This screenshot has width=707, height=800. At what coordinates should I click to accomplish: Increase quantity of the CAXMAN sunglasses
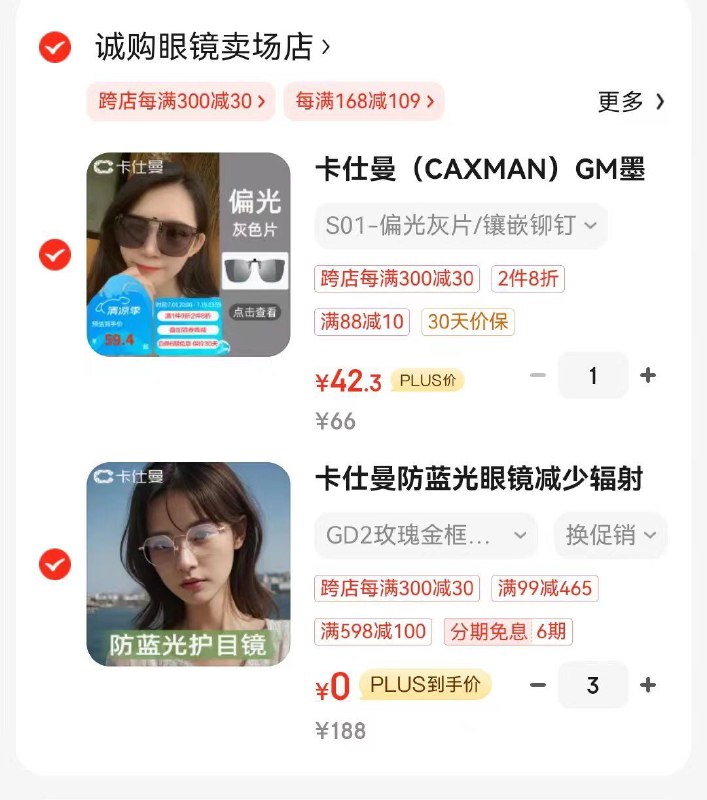point(648,376)
